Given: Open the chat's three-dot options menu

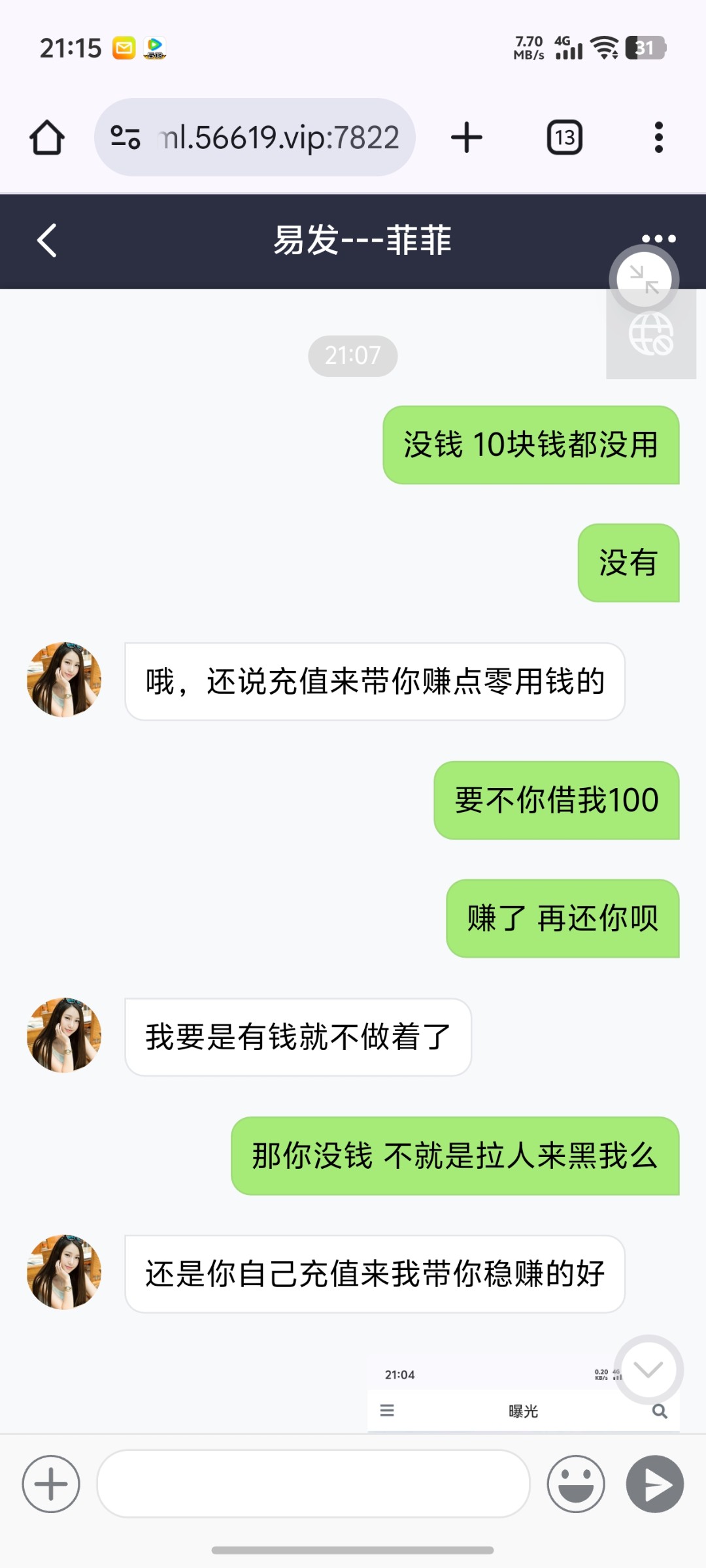Looking at the screenshot, I should click(658, 238).
